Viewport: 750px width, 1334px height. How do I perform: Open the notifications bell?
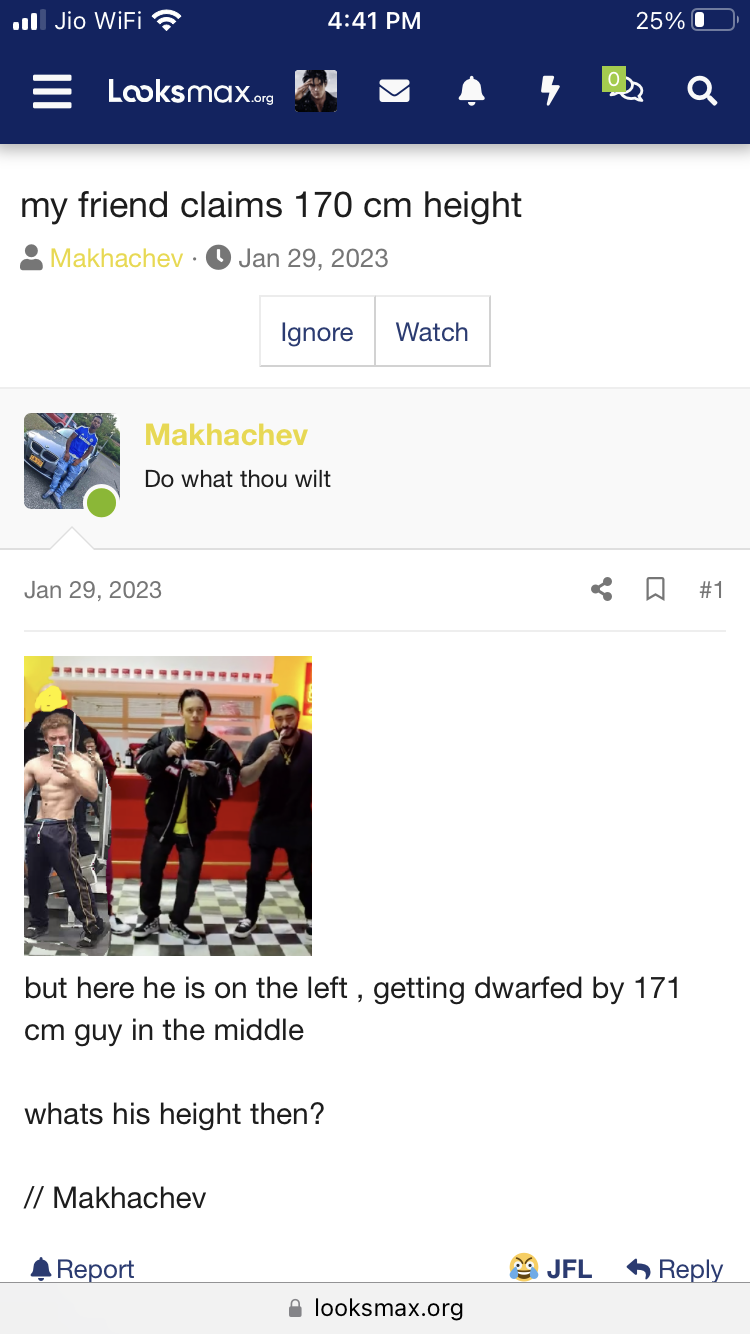471,92
